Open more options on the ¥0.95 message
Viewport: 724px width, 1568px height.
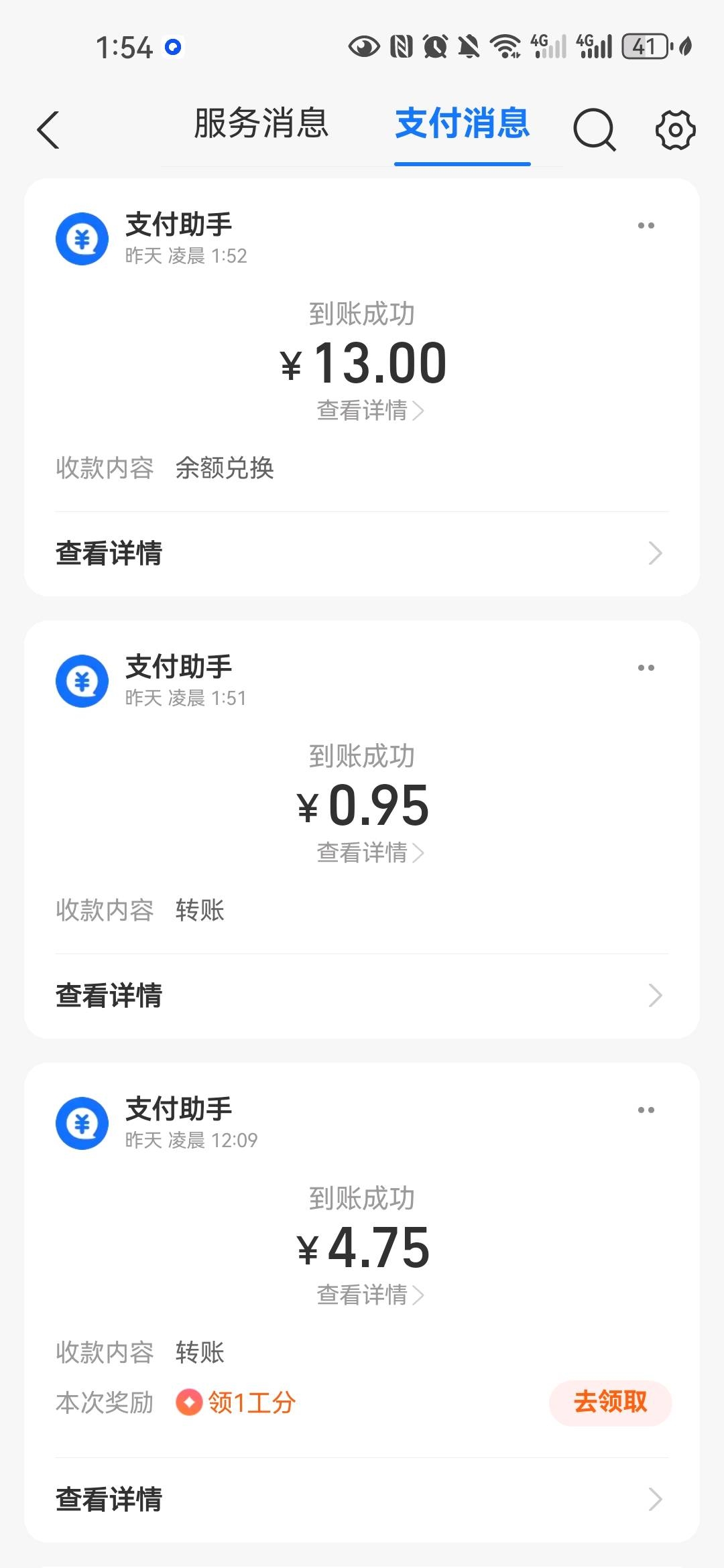pyautogui.click(x=646, y=667)
